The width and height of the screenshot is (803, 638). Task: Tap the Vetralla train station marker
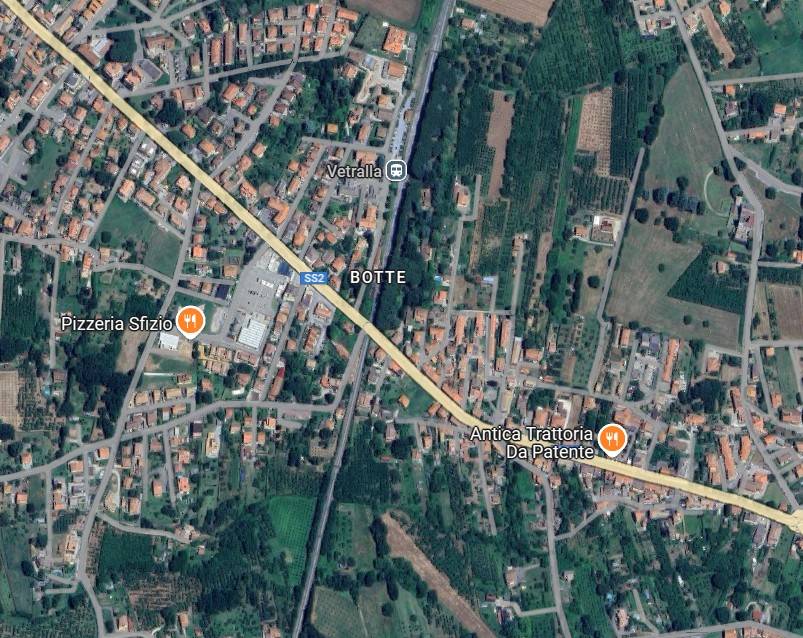pyautogui.click(x=398, y=170)
